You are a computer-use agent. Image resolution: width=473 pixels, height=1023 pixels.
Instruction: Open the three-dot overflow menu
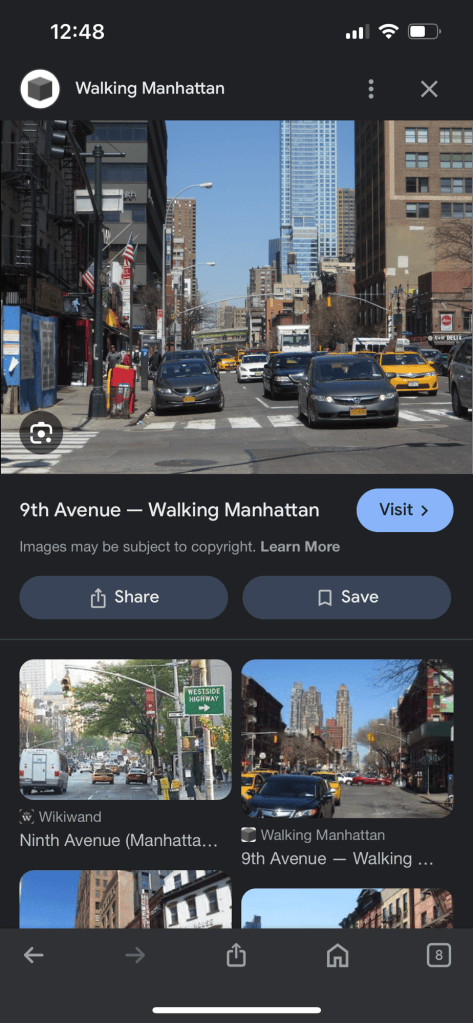tap(371, 89)
